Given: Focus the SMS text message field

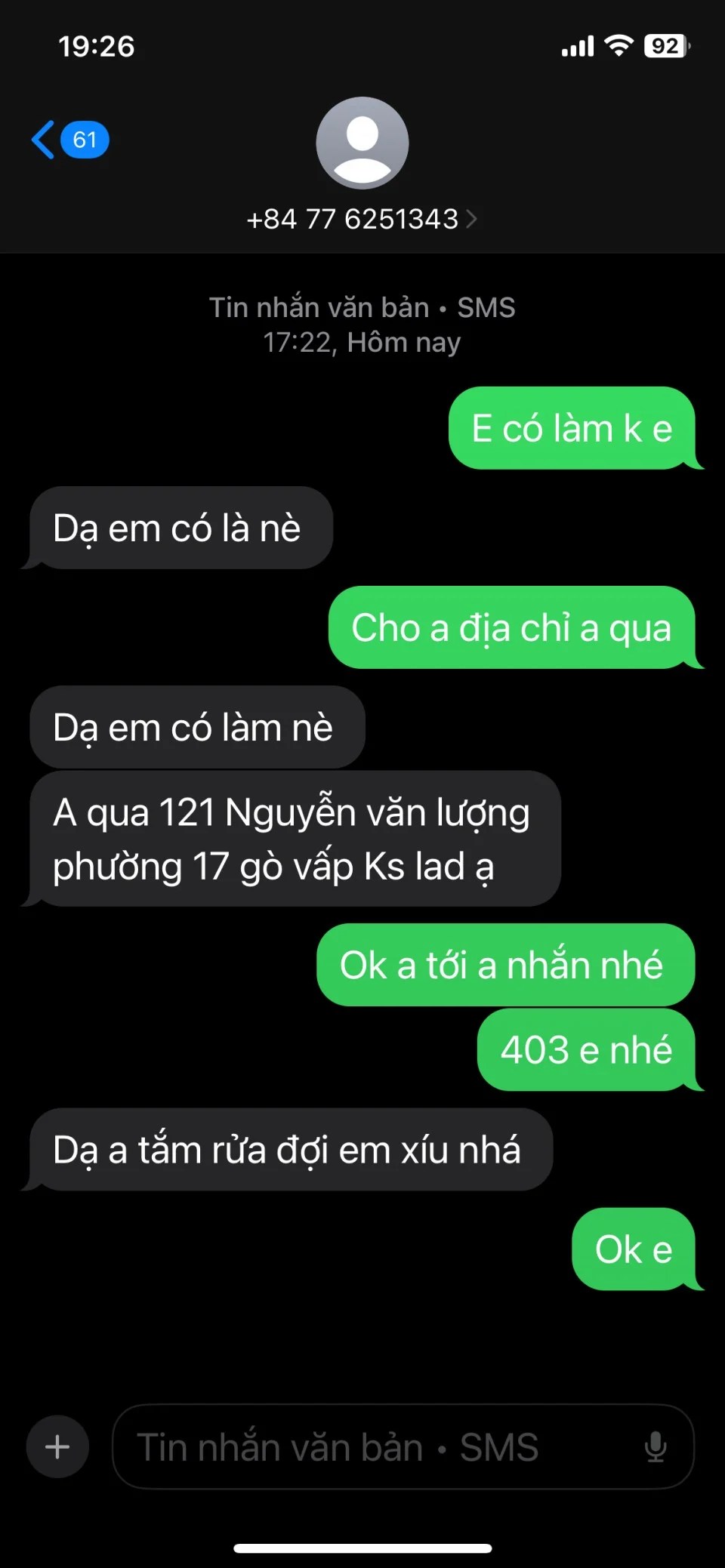Looking at the screenshot, I should [x=362, y=1446].
